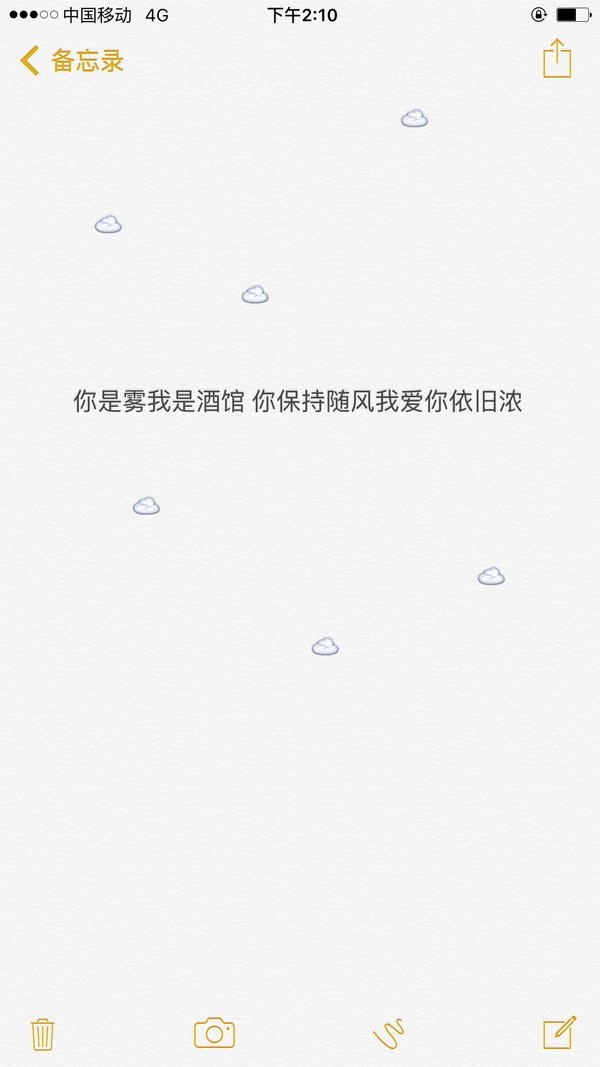The image size is (600, 1067).
Task: Add a photo with the camera icon
Action: coord(214,1033)
